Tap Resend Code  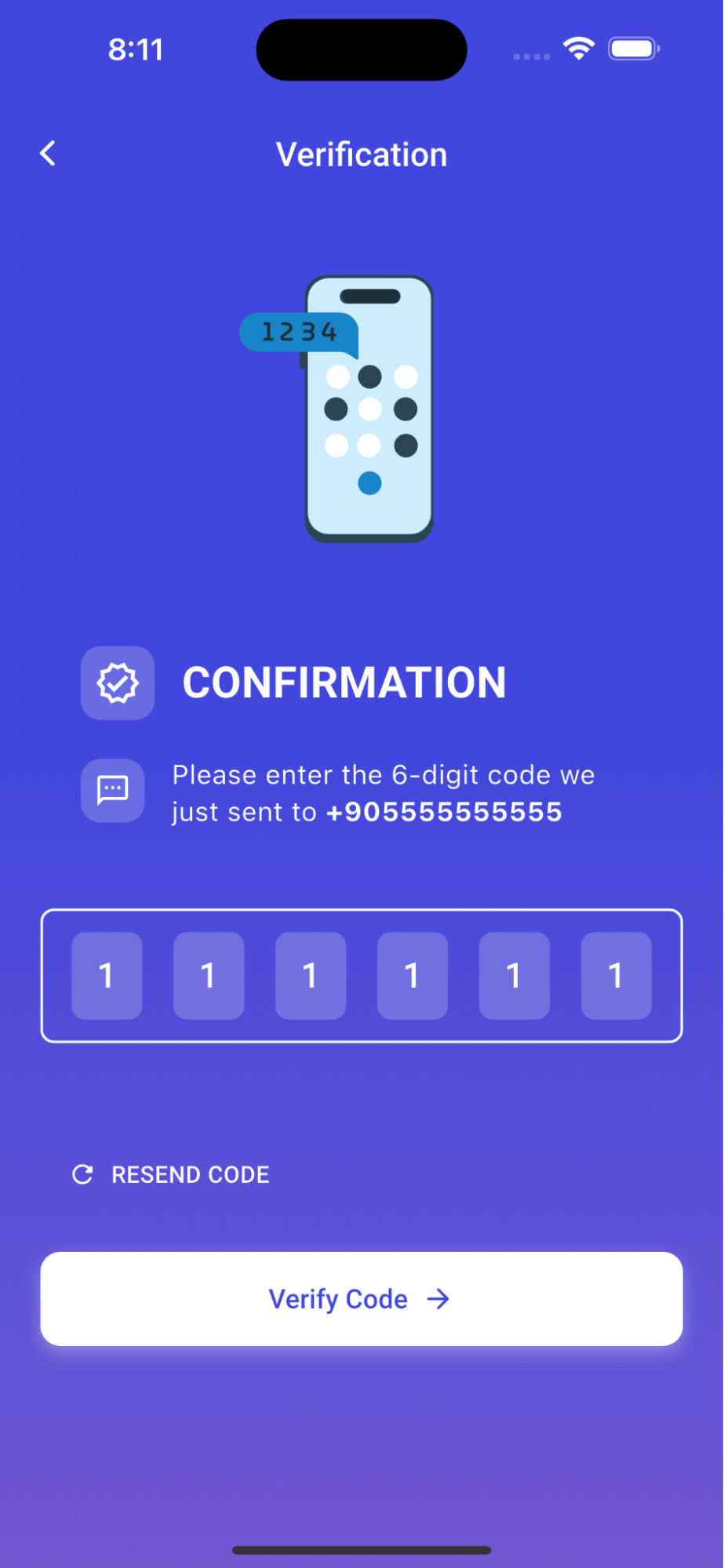pos(171,1174)
